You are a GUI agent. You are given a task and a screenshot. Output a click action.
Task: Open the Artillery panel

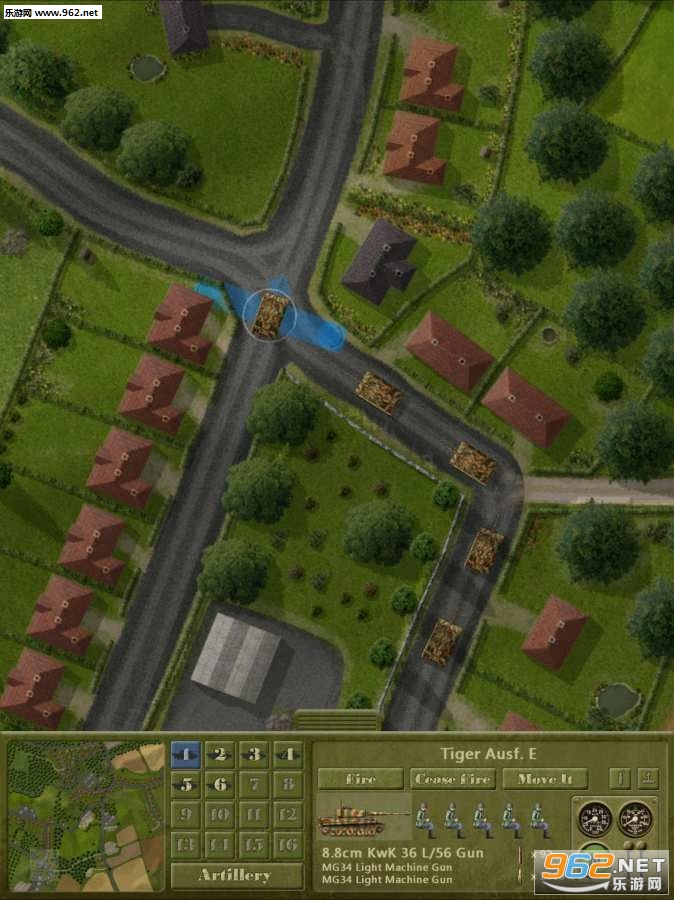237,875
